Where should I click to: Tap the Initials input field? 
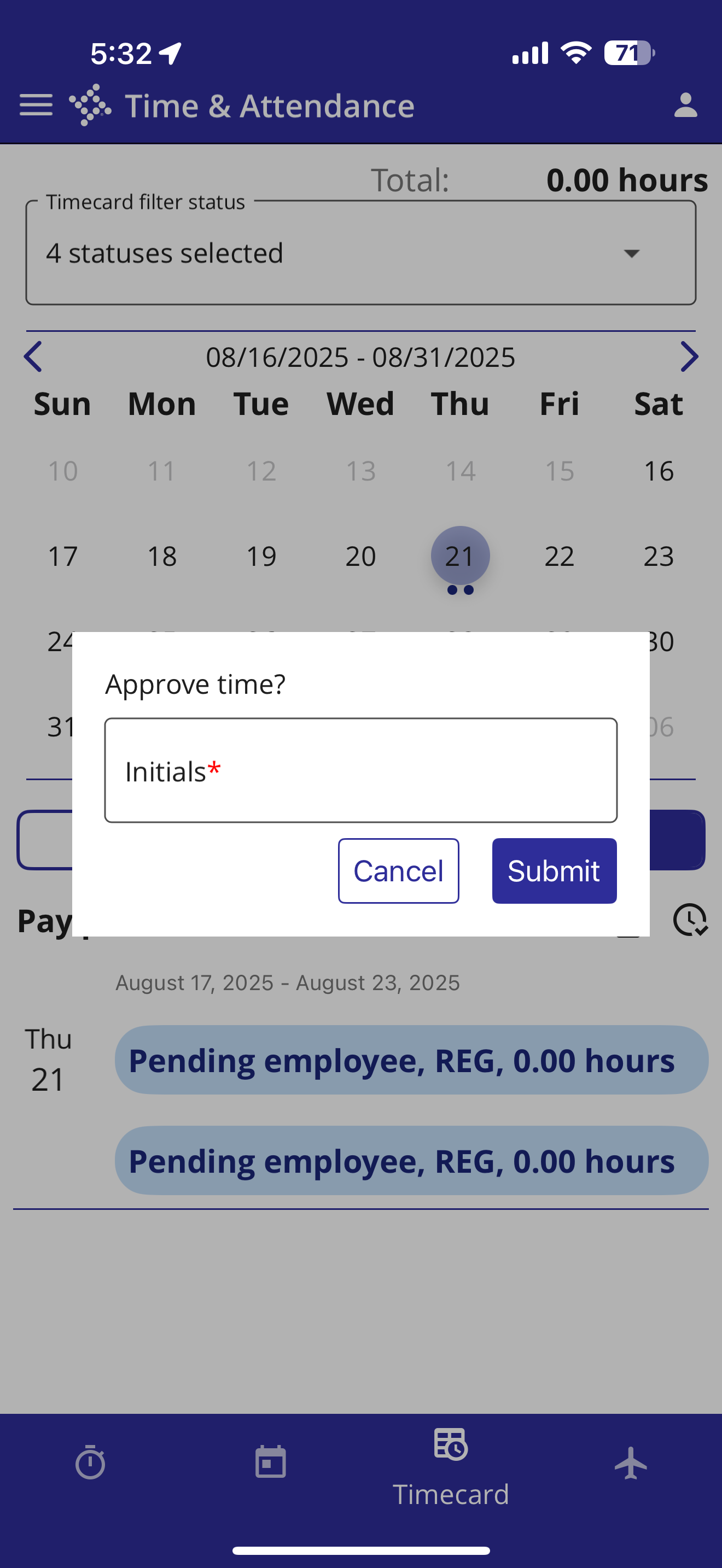coord(360,770)
